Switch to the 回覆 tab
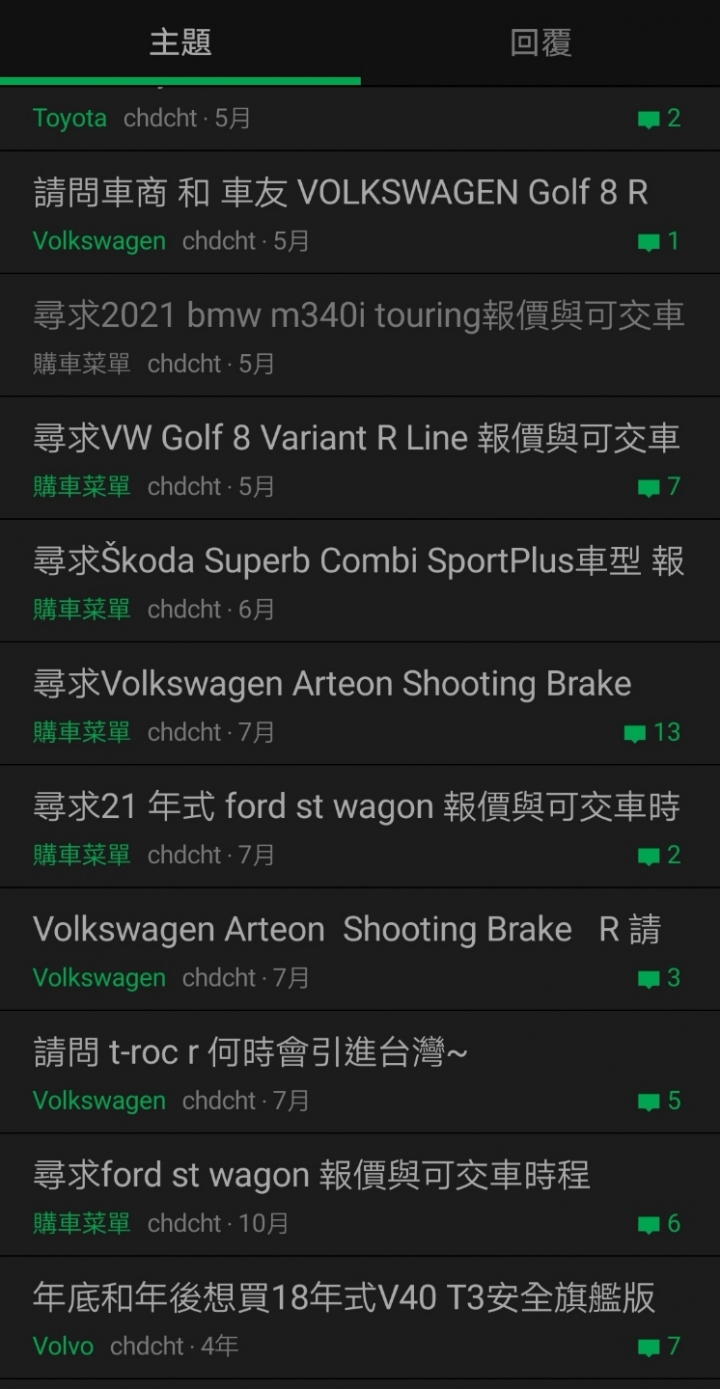This screenshot has width=720, height=1389. (540, 42)
